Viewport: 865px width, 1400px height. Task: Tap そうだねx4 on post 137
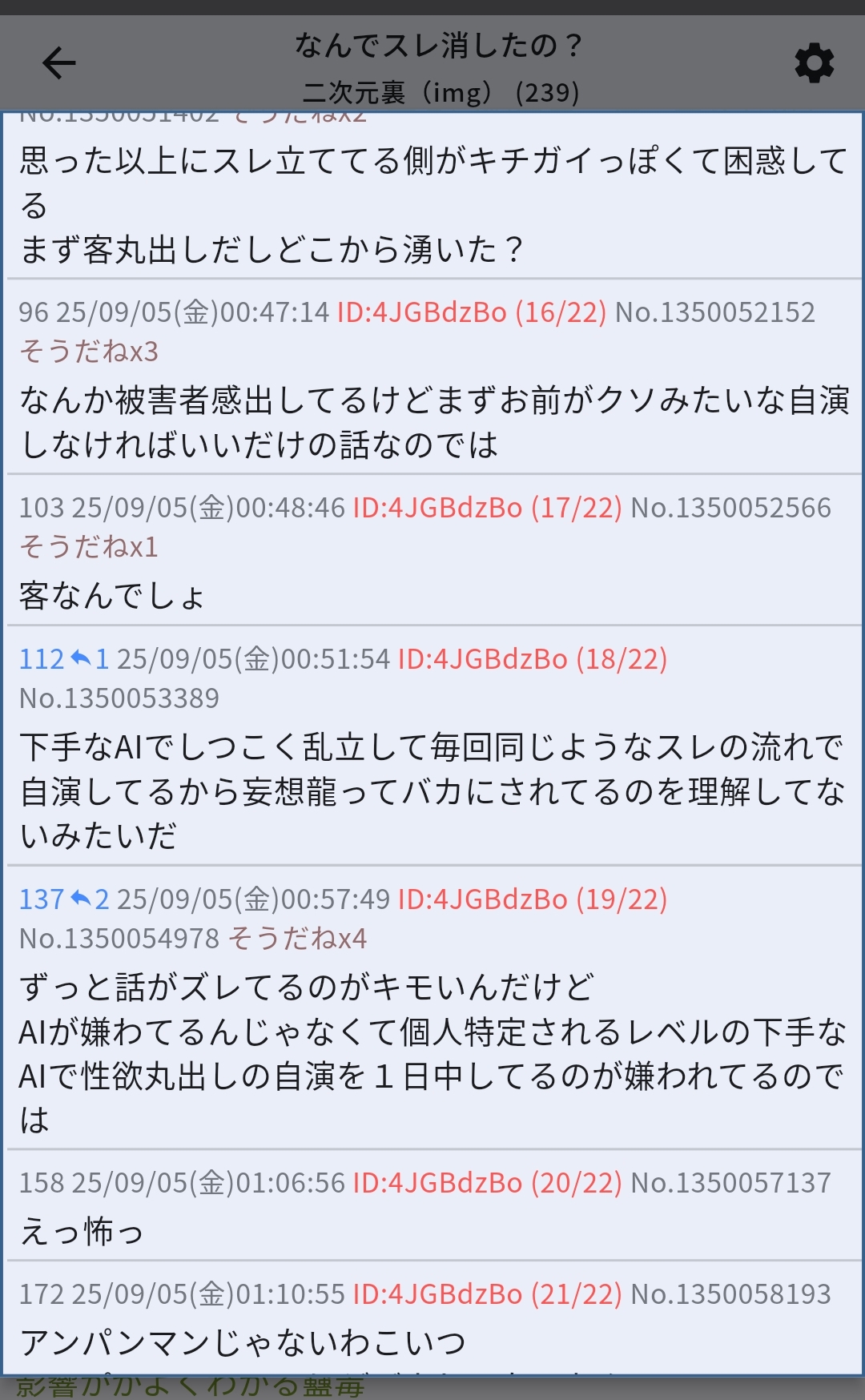[297, 939]
